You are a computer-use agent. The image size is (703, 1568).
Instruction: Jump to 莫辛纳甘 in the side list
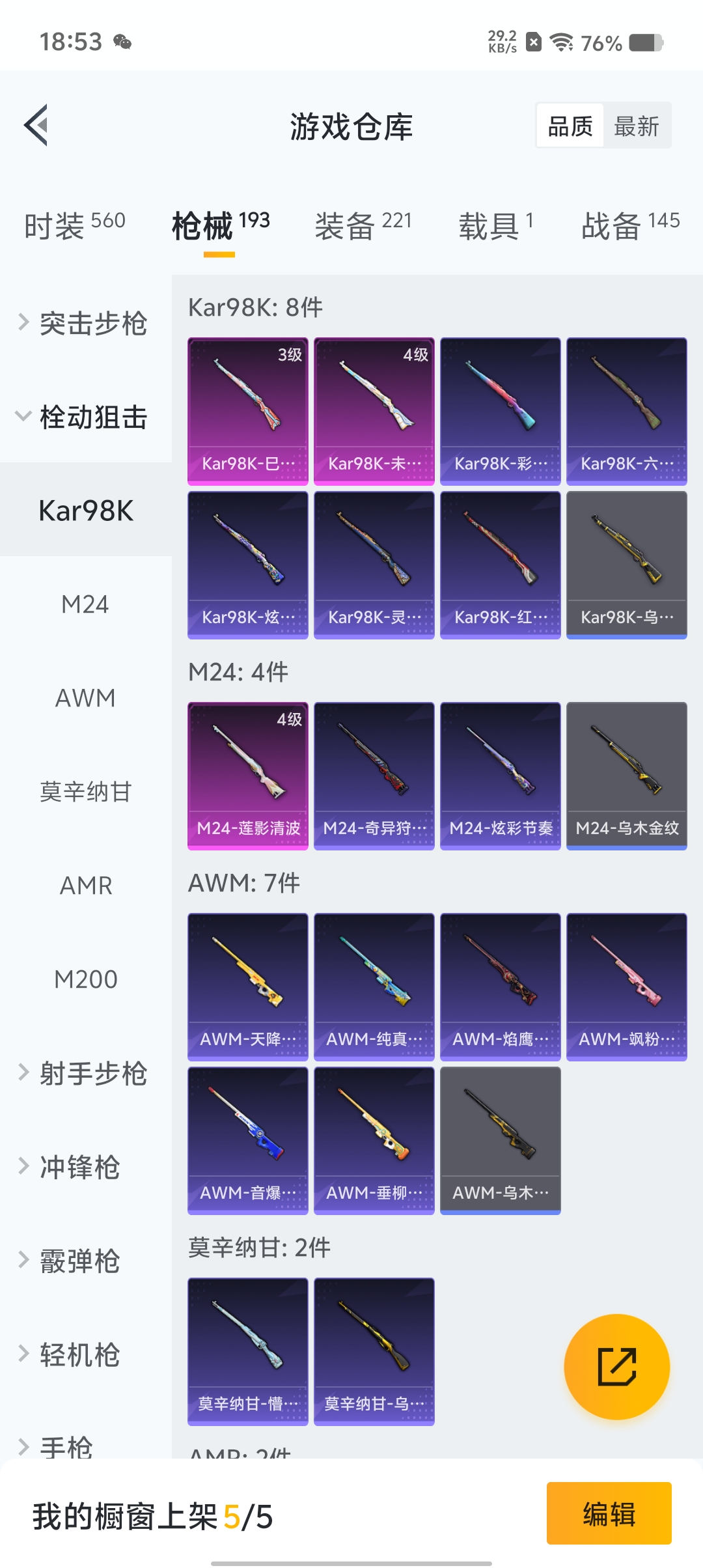pyautogui.click(x=85, y=792)
